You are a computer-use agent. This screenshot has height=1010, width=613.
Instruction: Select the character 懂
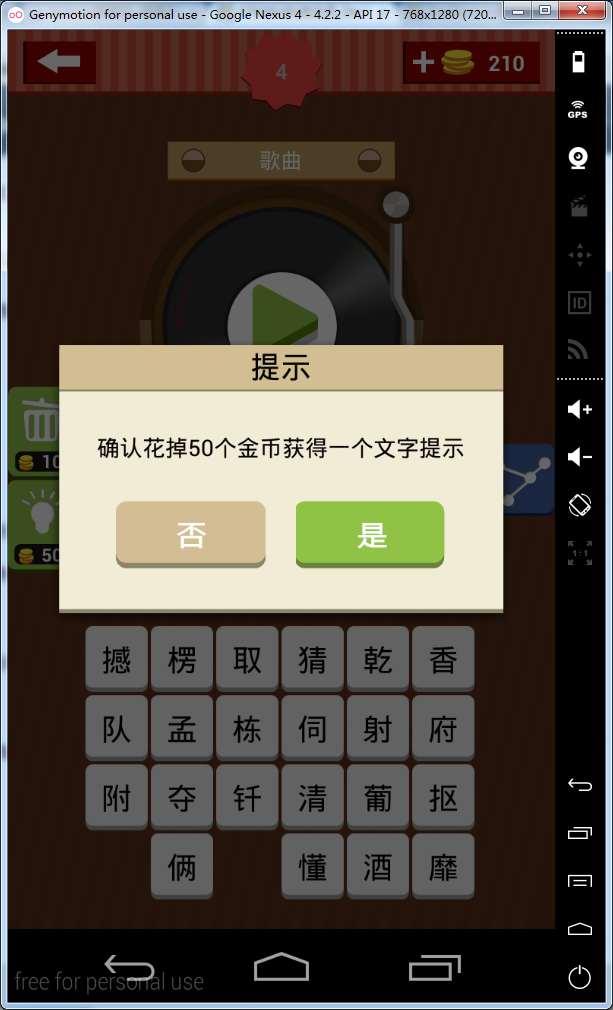point(312,867)
